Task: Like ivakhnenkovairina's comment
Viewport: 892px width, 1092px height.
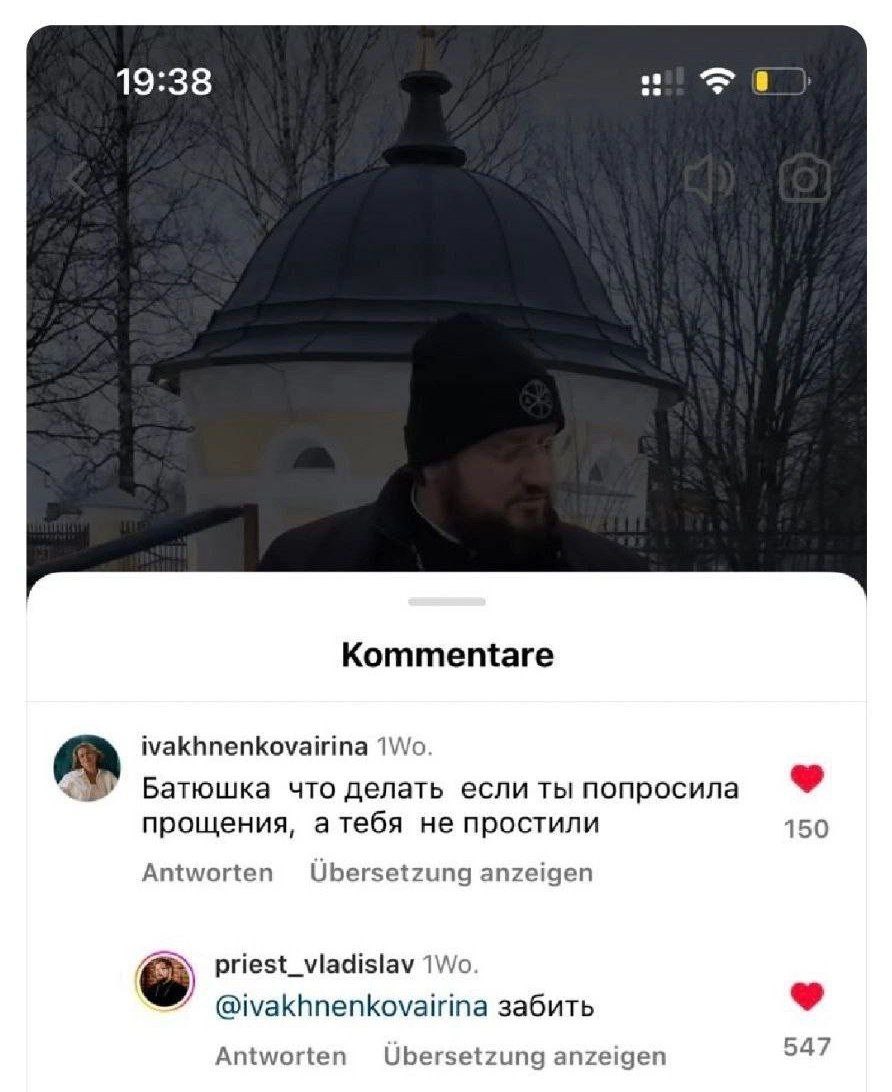Action: click(x=807, y=778)
